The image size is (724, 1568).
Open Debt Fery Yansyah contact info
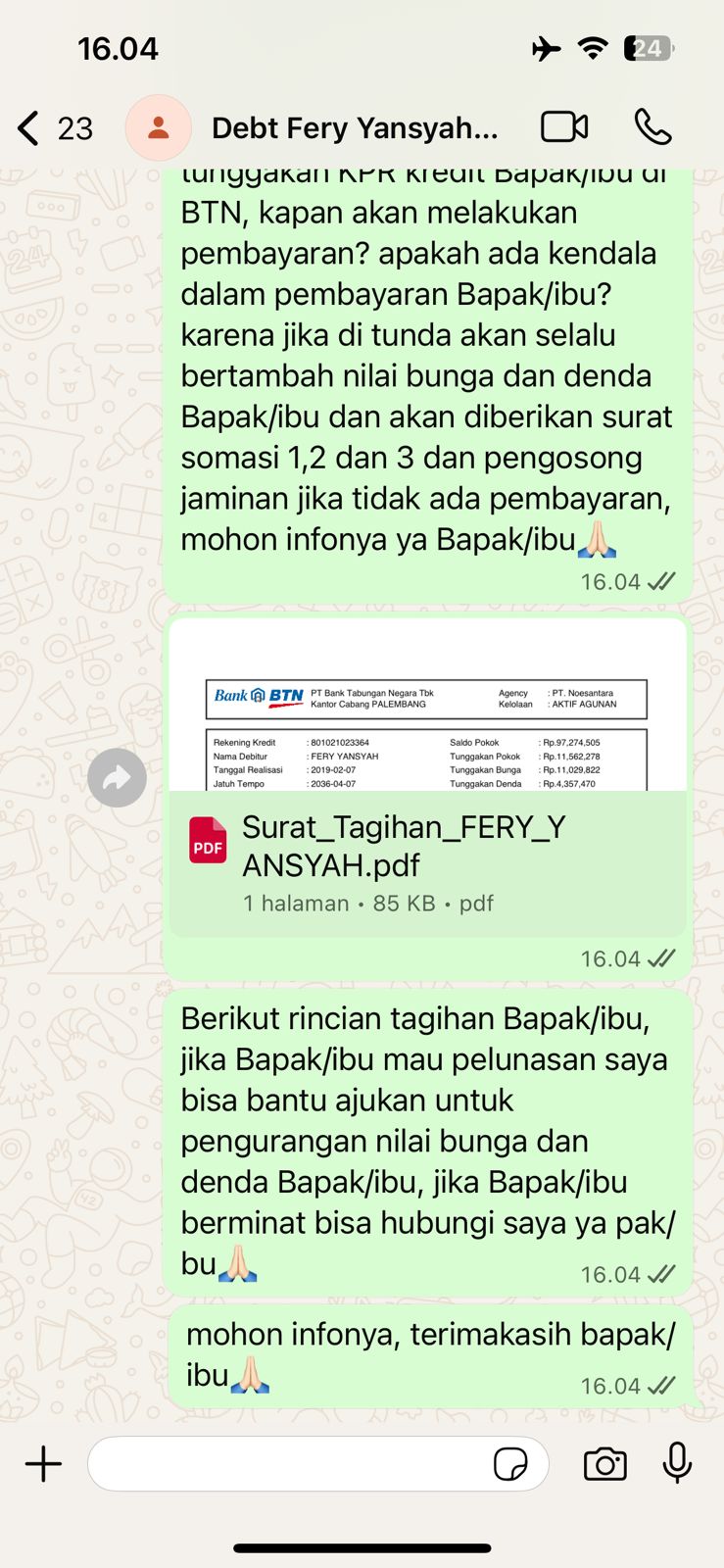(355, 128)
